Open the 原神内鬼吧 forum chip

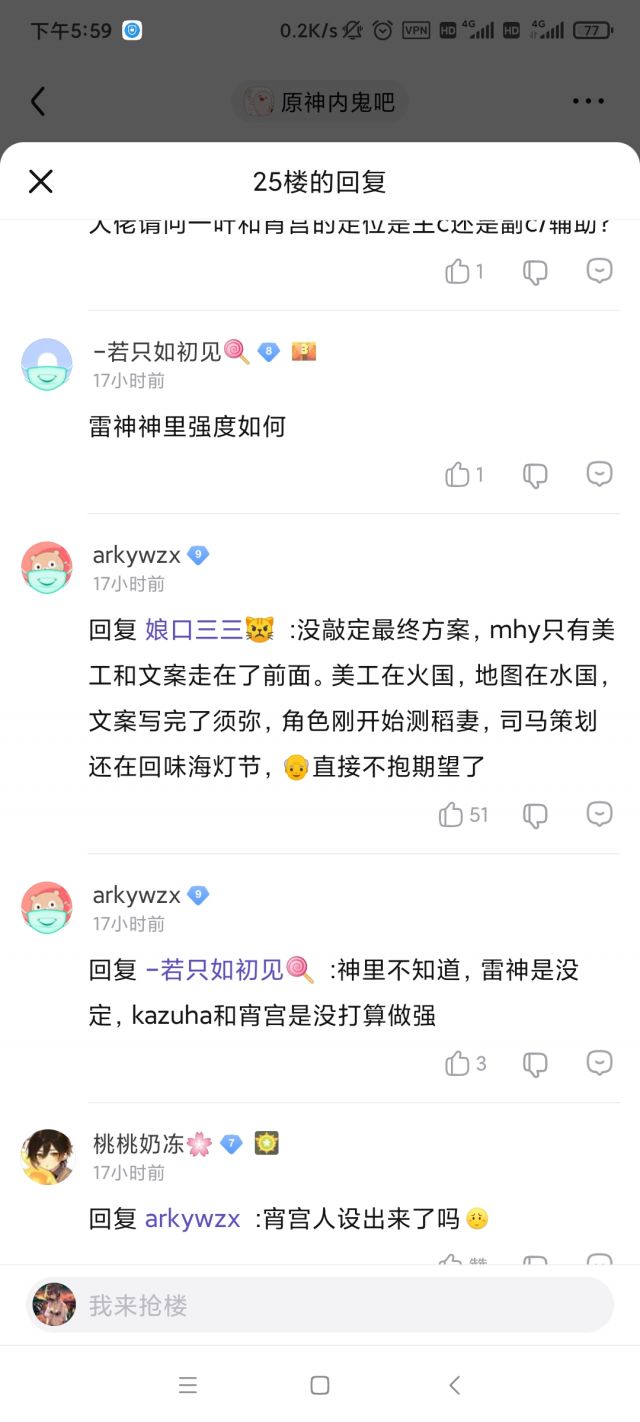pos(320,102)
